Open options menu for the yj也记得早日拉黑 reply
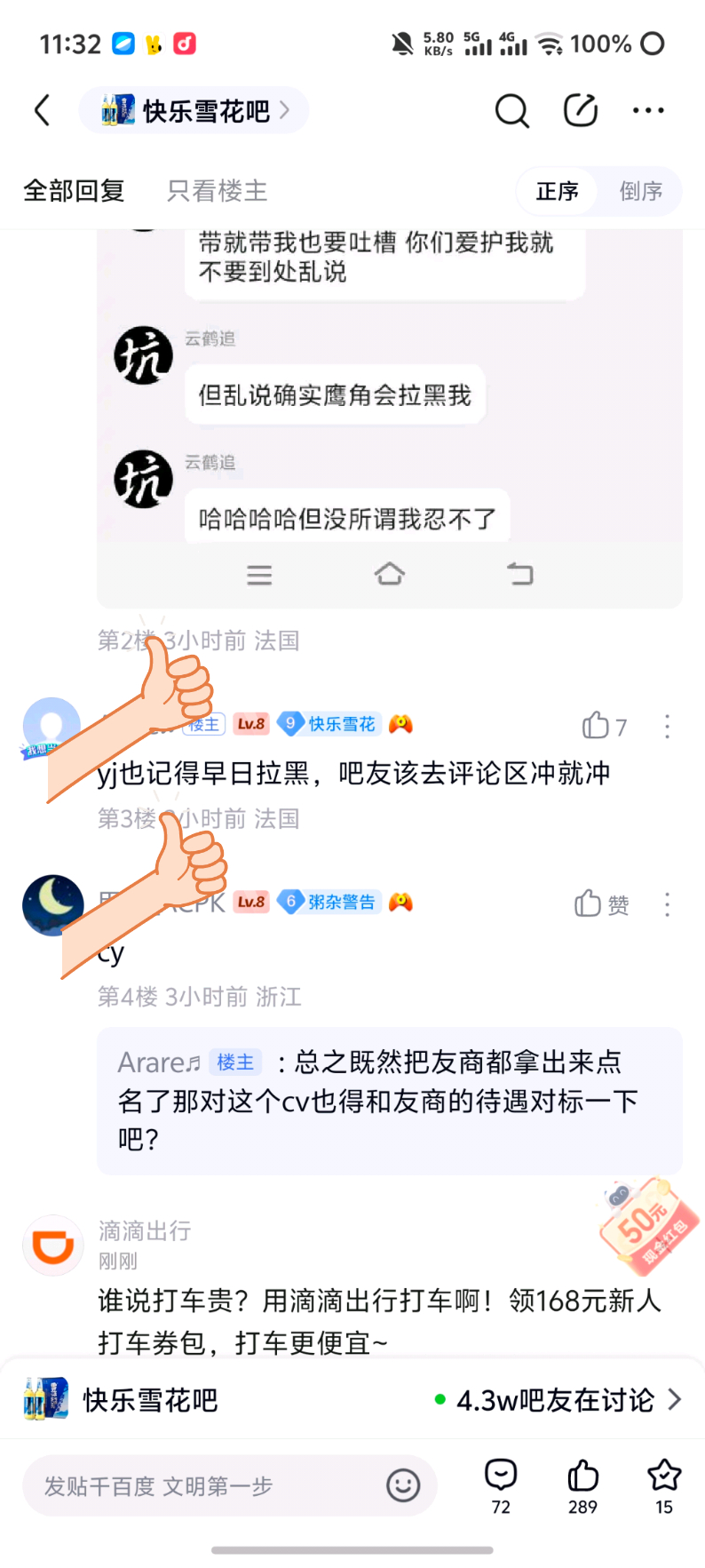705x1568 pixels. [x=667, y=726]
